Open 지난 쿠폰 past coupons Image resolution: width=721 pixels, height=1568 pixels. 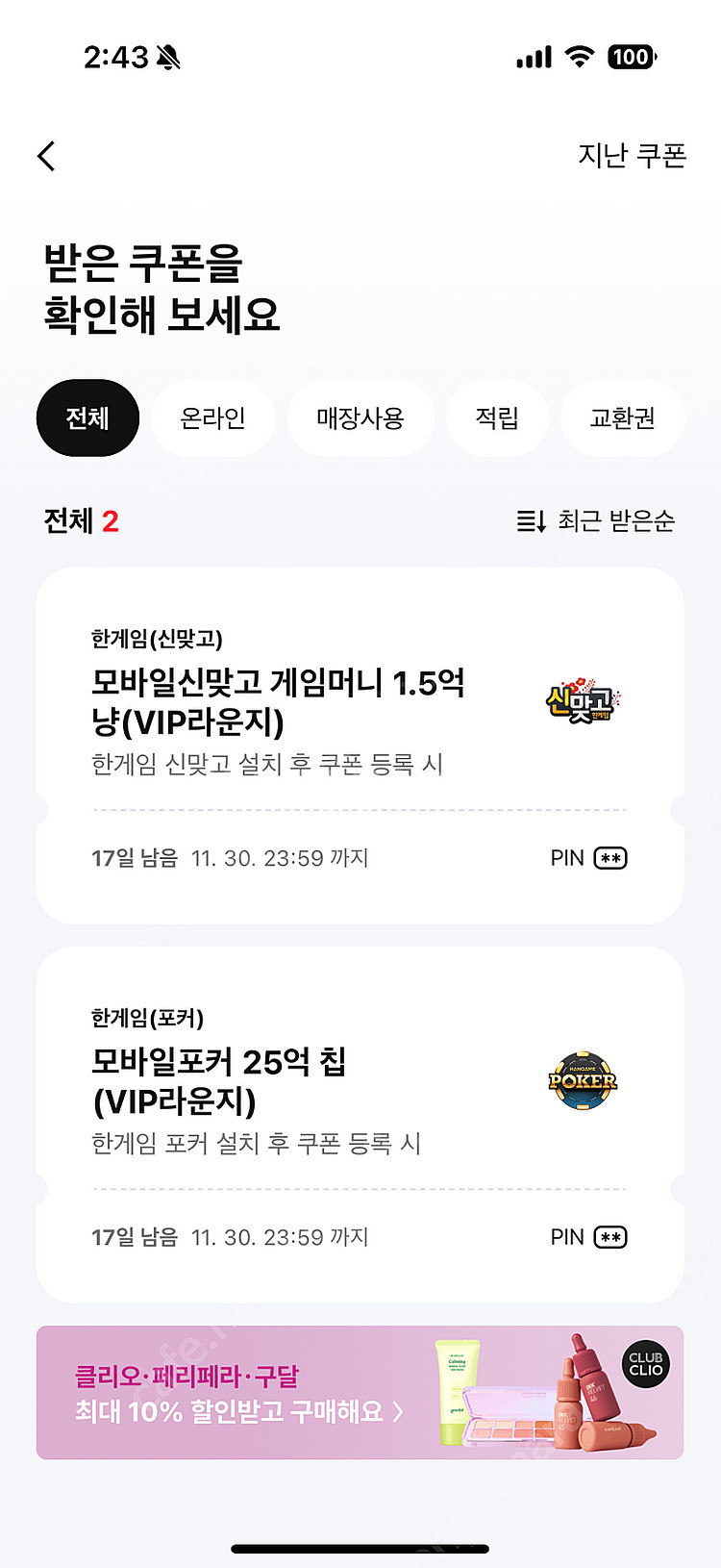click(632, 156)
